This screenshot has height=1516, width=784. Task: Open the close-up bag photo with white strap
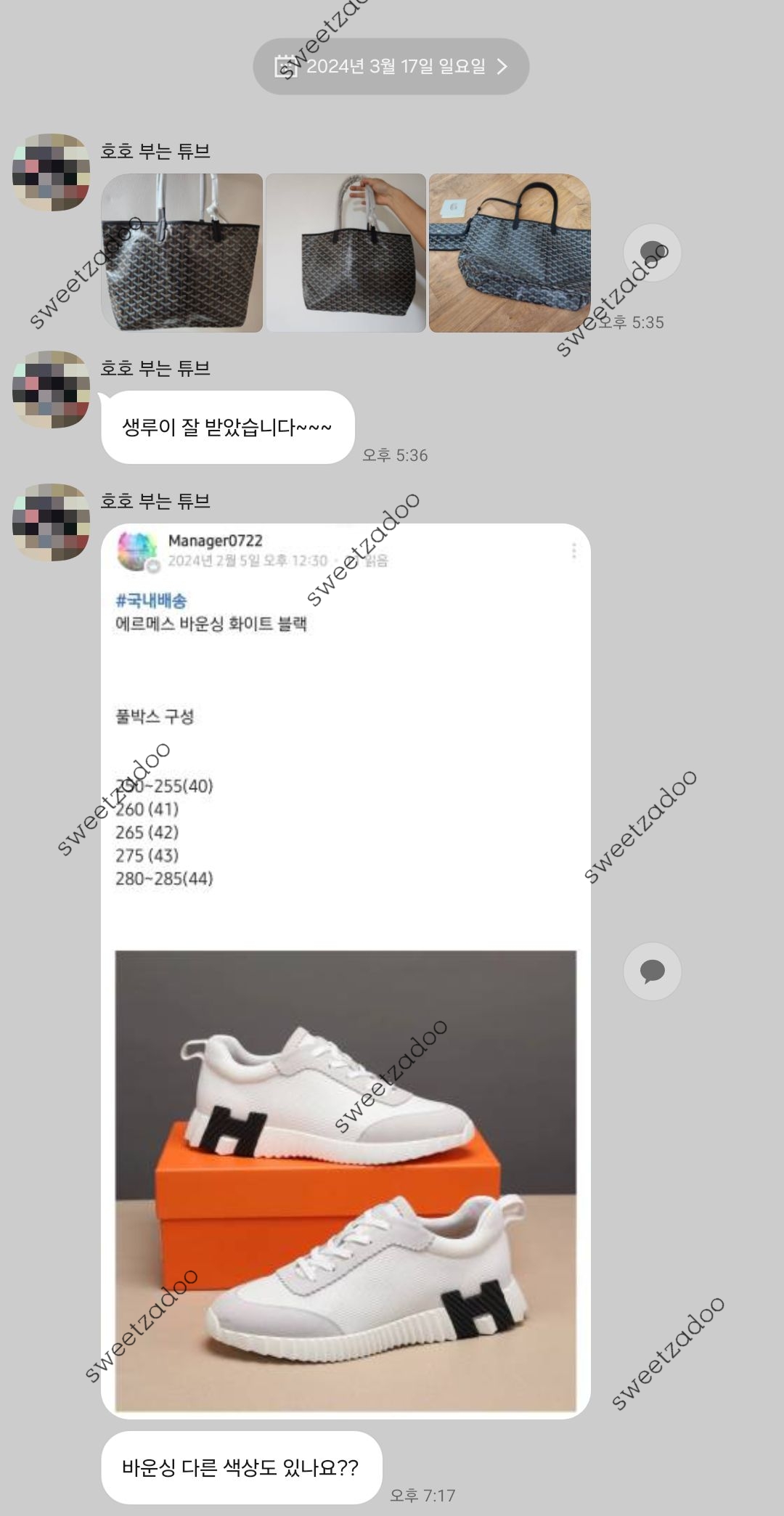(x=182, y=253)
